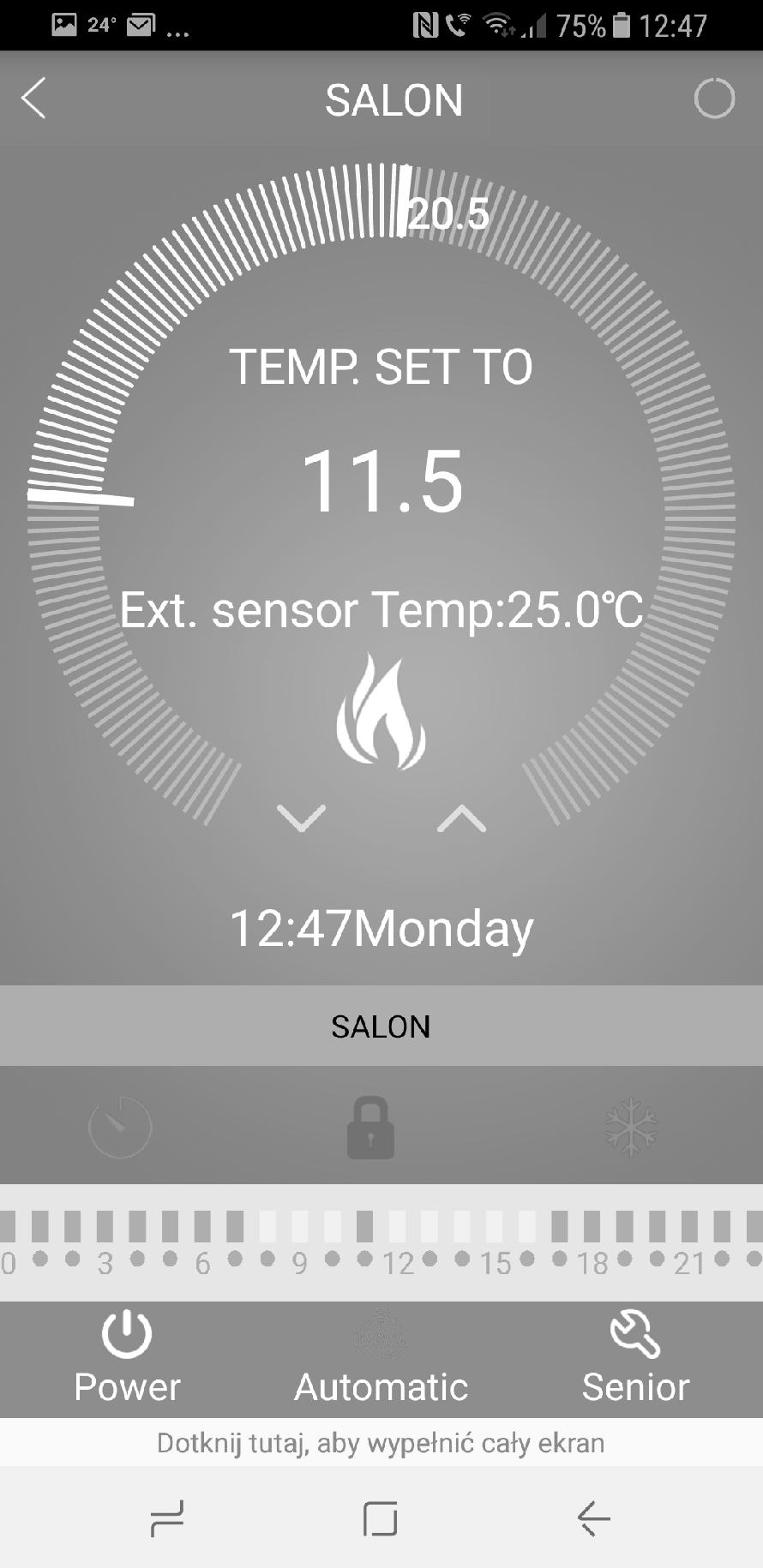Image resolution: width=763 pixels, height=1568 pixels.
Task: Toggle the child lock padlock
Action: coord(370,1128)
